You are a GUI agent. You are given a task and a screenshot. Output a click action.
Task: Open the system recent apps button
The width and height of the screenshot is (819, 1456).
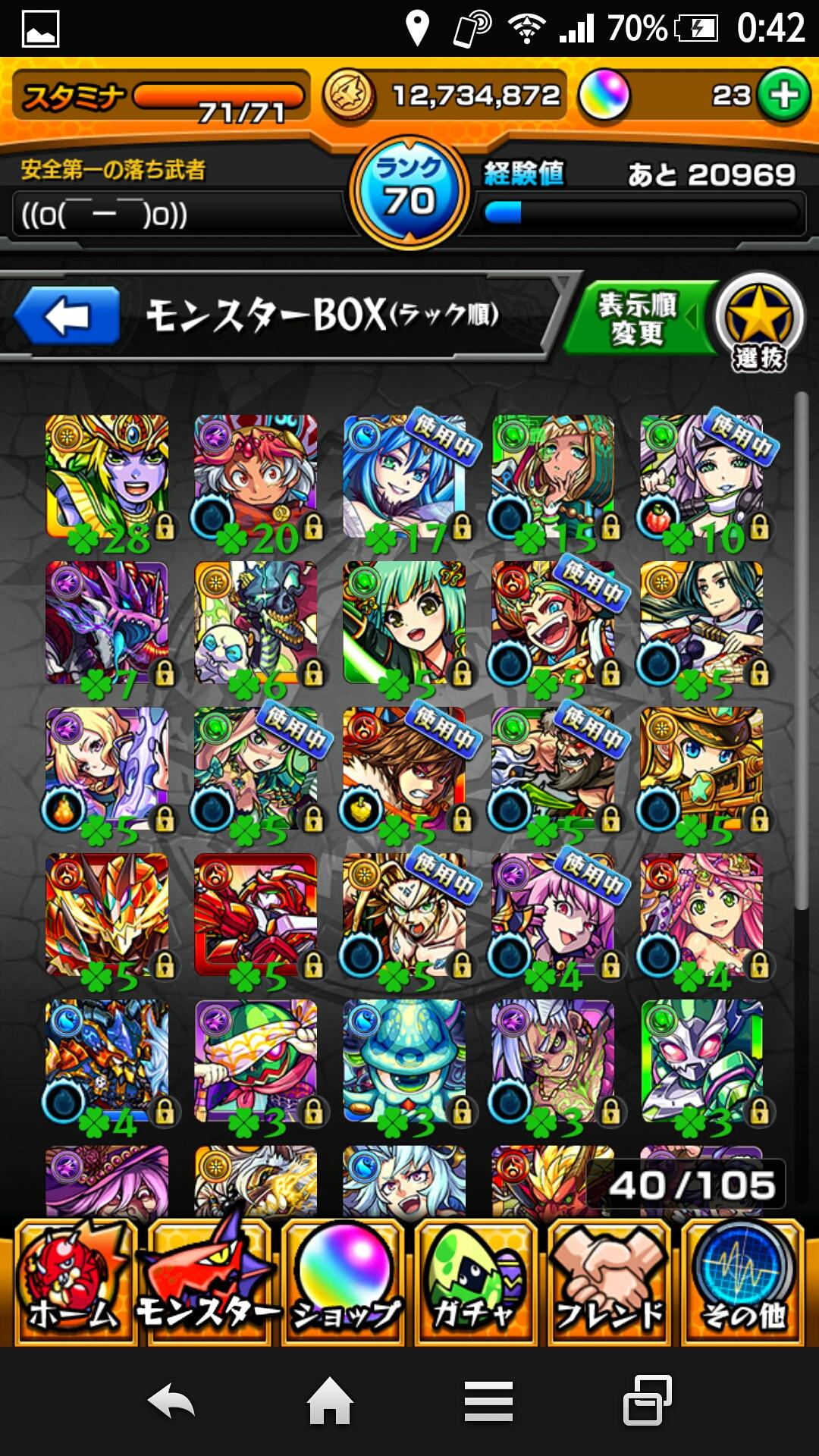pos(647,1401)
